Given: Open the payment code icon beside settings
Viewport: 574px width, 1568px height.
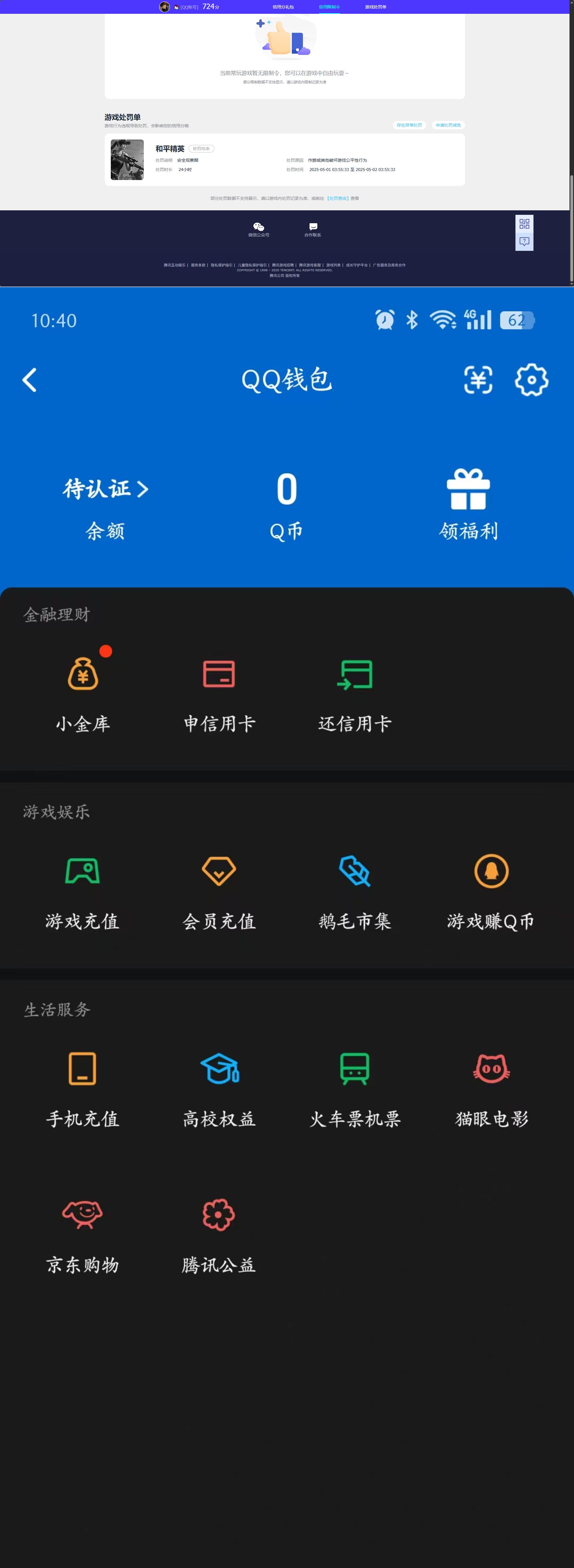Looking at the screenshot, I should [479, 379].
